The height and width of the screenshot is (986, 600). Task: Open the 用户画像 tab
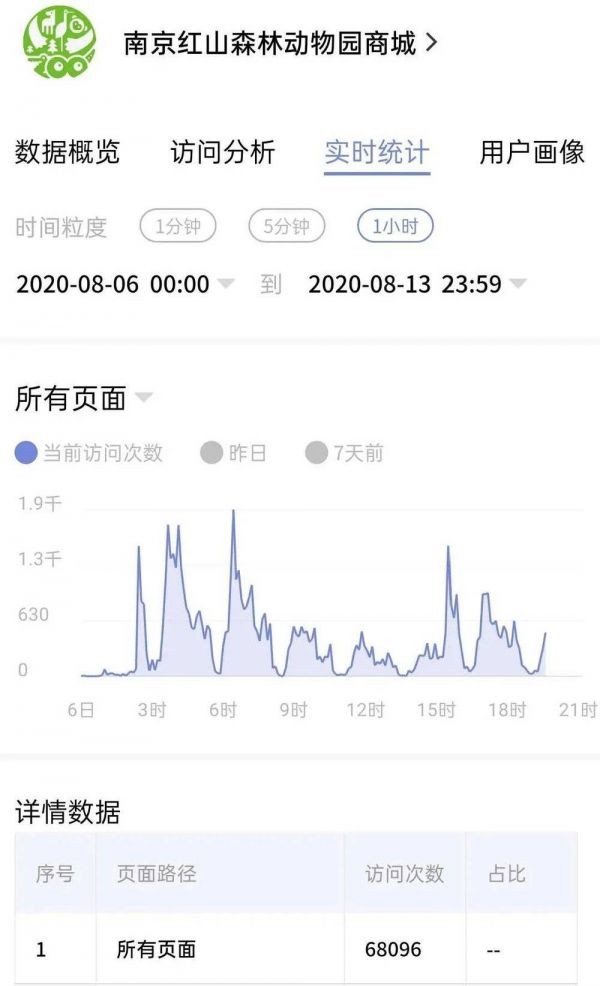click(x=532, y=153)
